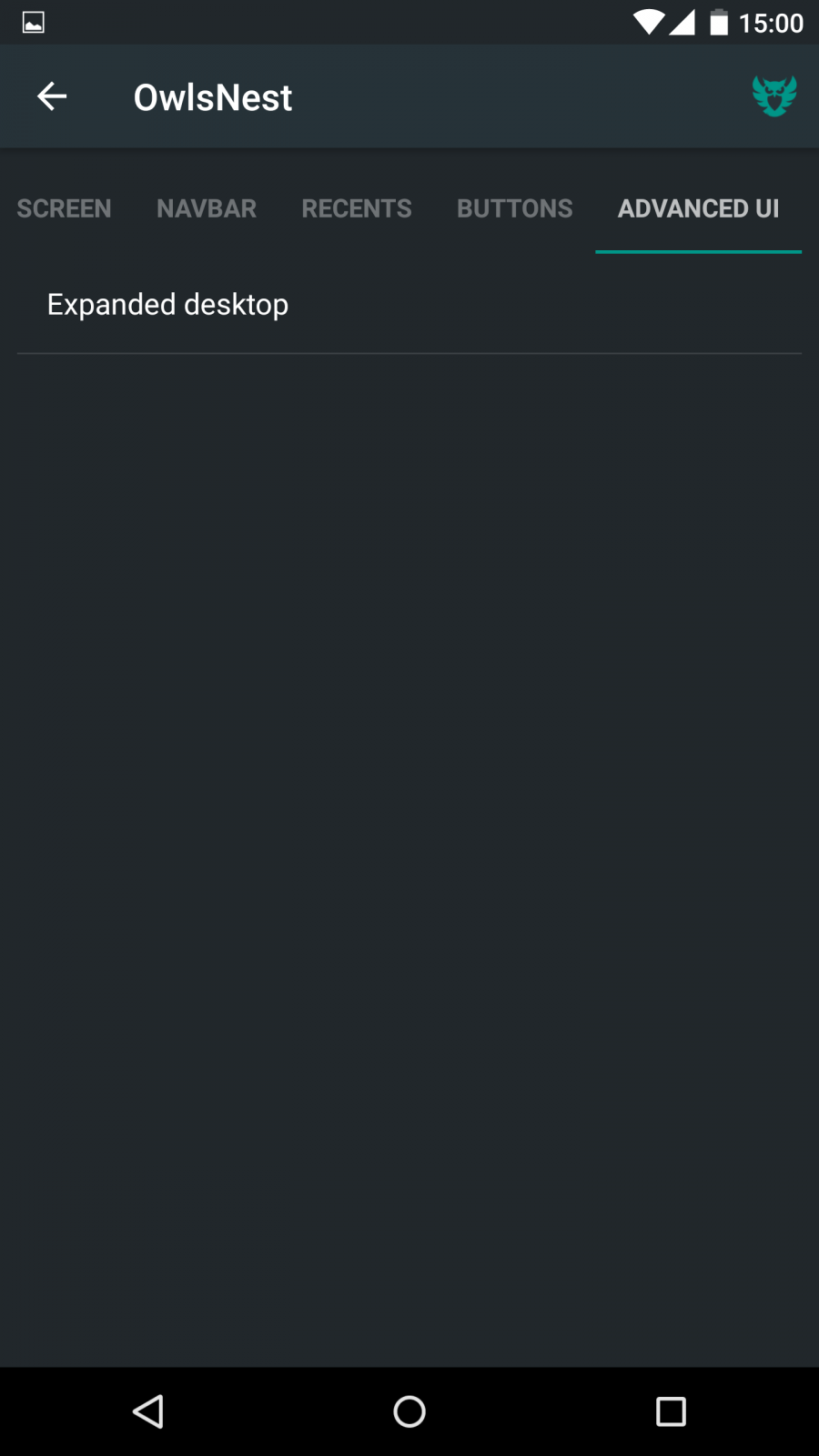The width and height of the screenshot is (819, 1456).
Task: Switch to the BUTTONS tab
Action: click(514, 208)
